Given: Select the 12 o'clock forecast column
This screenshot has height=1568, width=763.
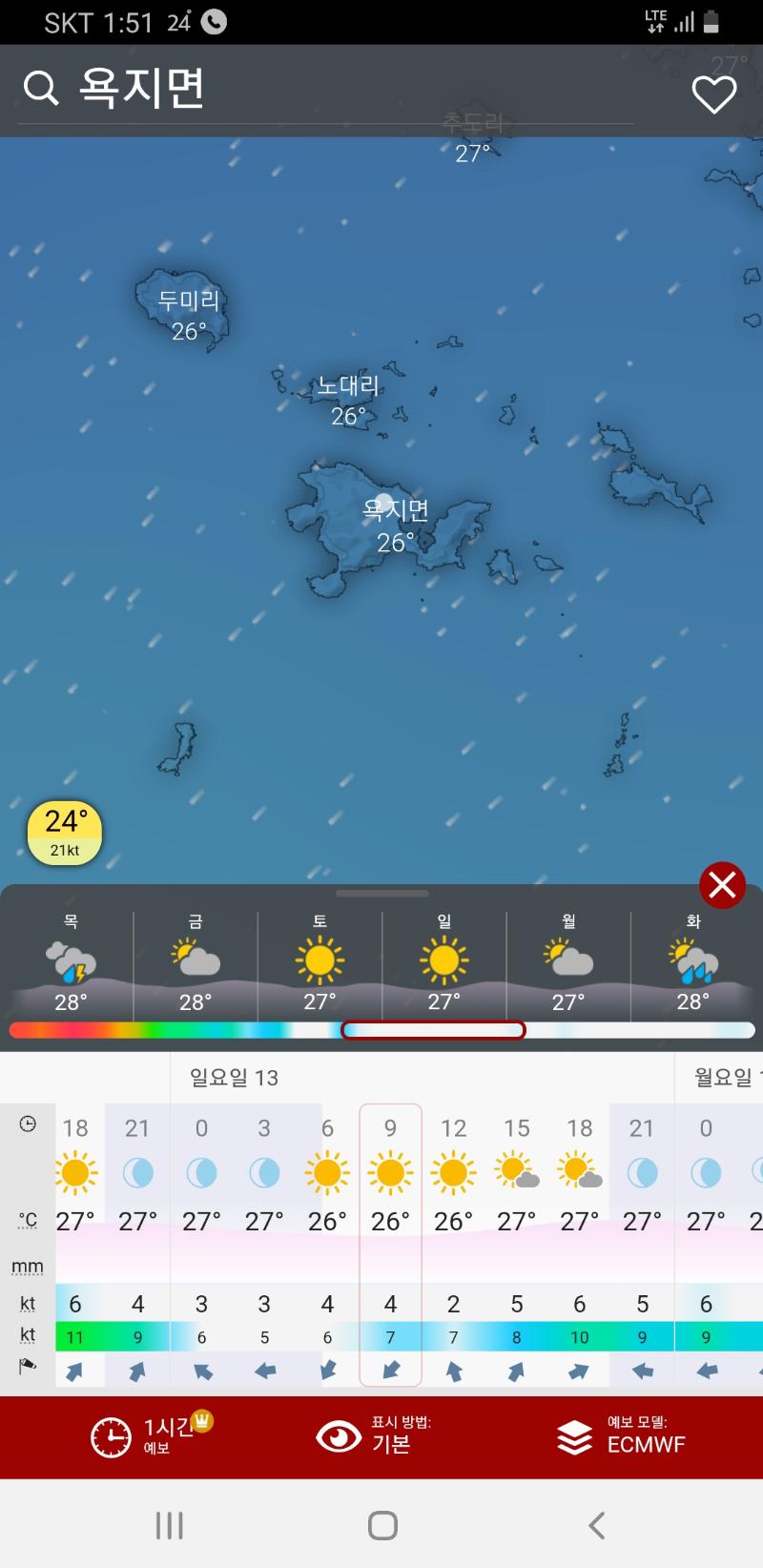Looking at the screenshot, I should point(453,1240).
